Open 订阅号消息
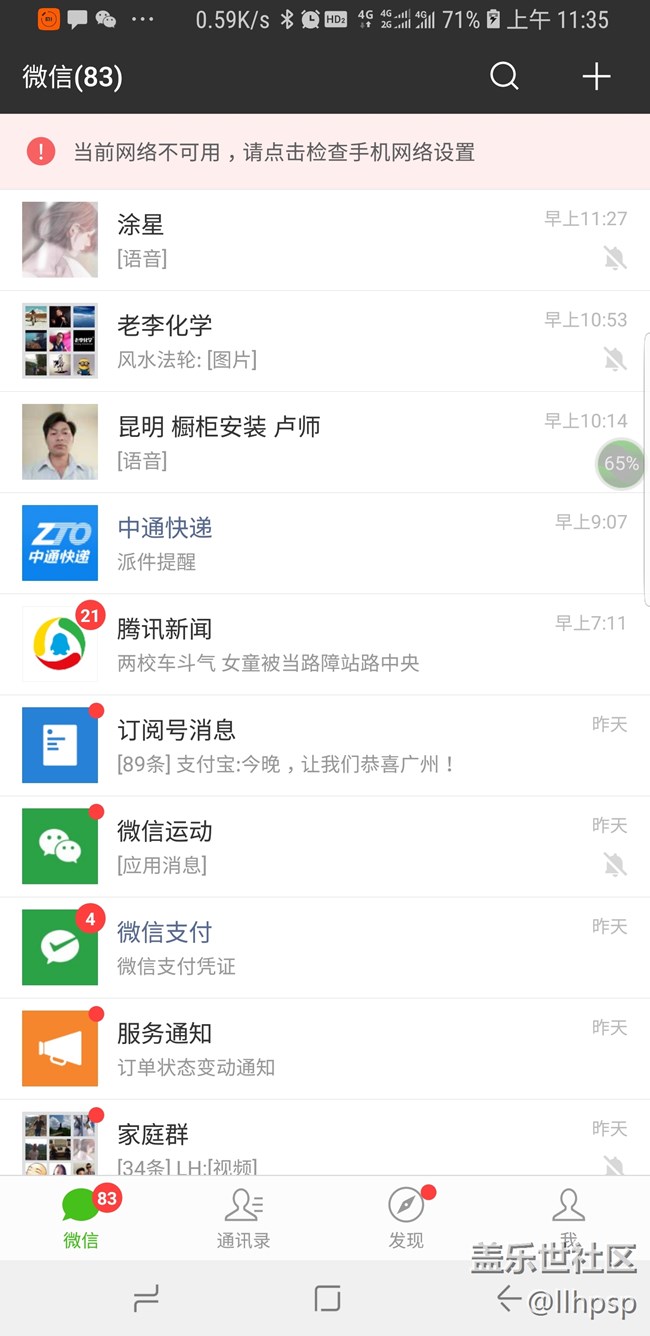The height and width of the screenshot is (1336, 650). pos(324,745)
